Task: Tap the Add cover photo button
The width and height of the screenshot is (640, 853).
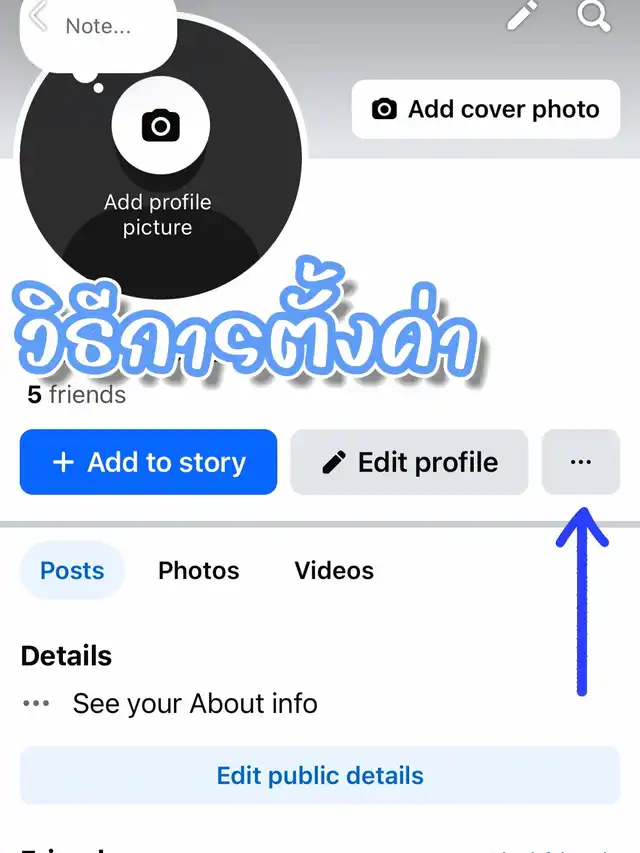Action: tap(486, 110)
